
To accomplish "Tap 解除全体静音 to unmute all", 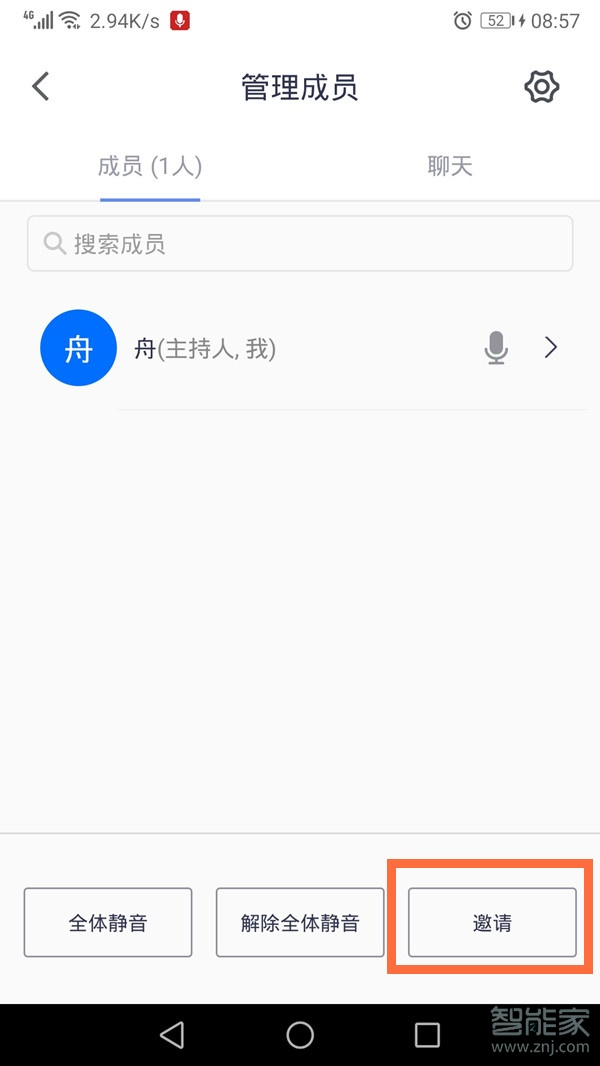I will (x=300, y=922).
